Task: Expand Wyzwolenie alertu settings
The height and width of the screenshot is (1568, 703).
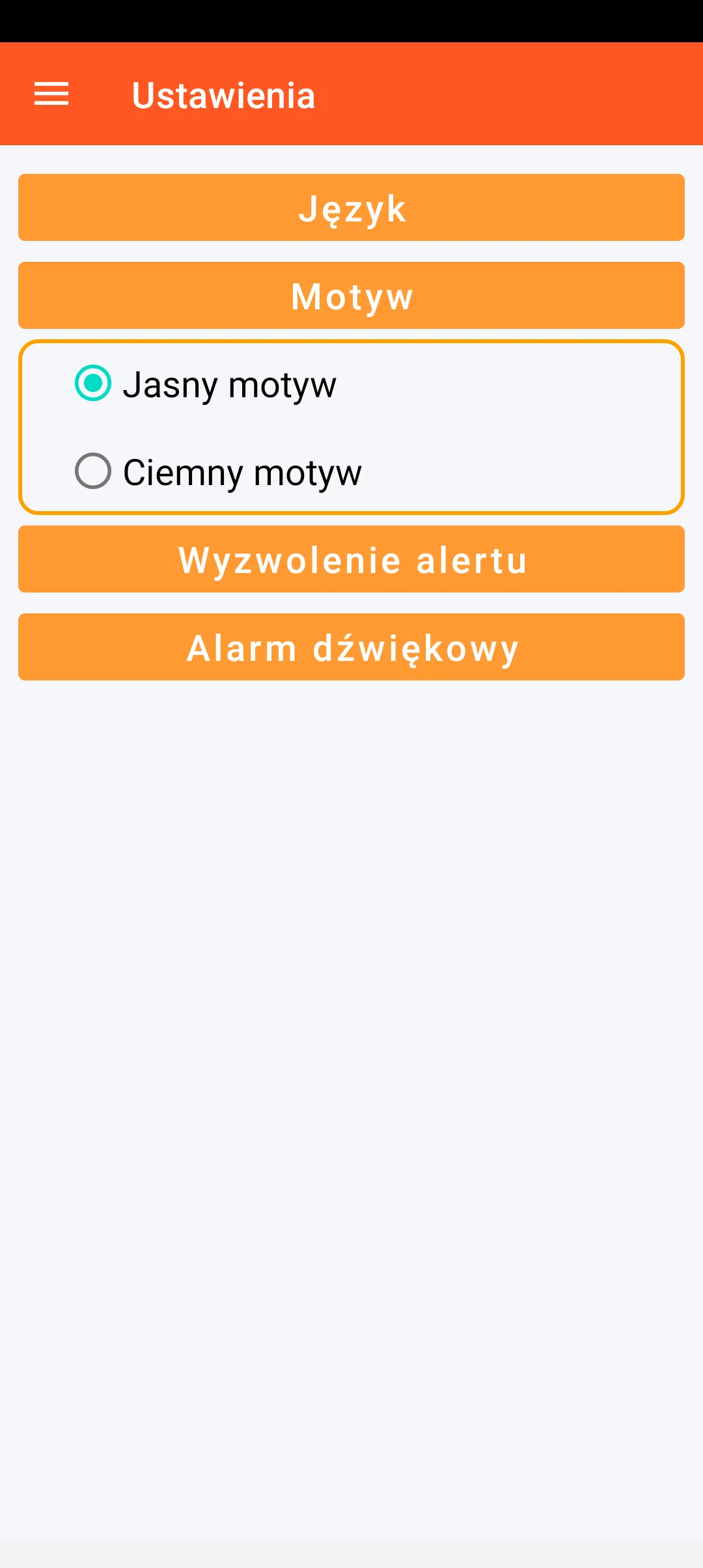Action: [351, 559]
